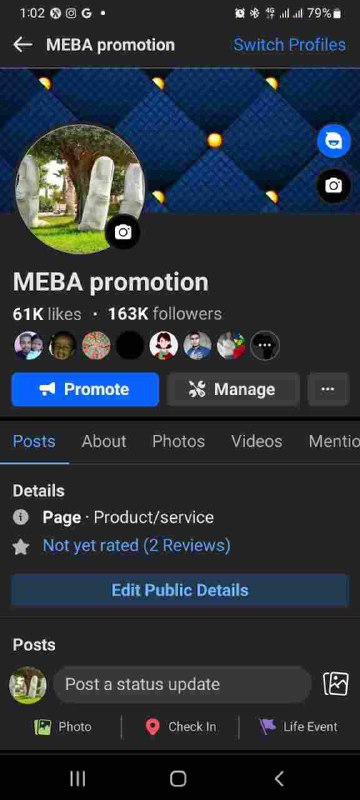
Task: Switch to the About tab
Action: click(104, 441)
